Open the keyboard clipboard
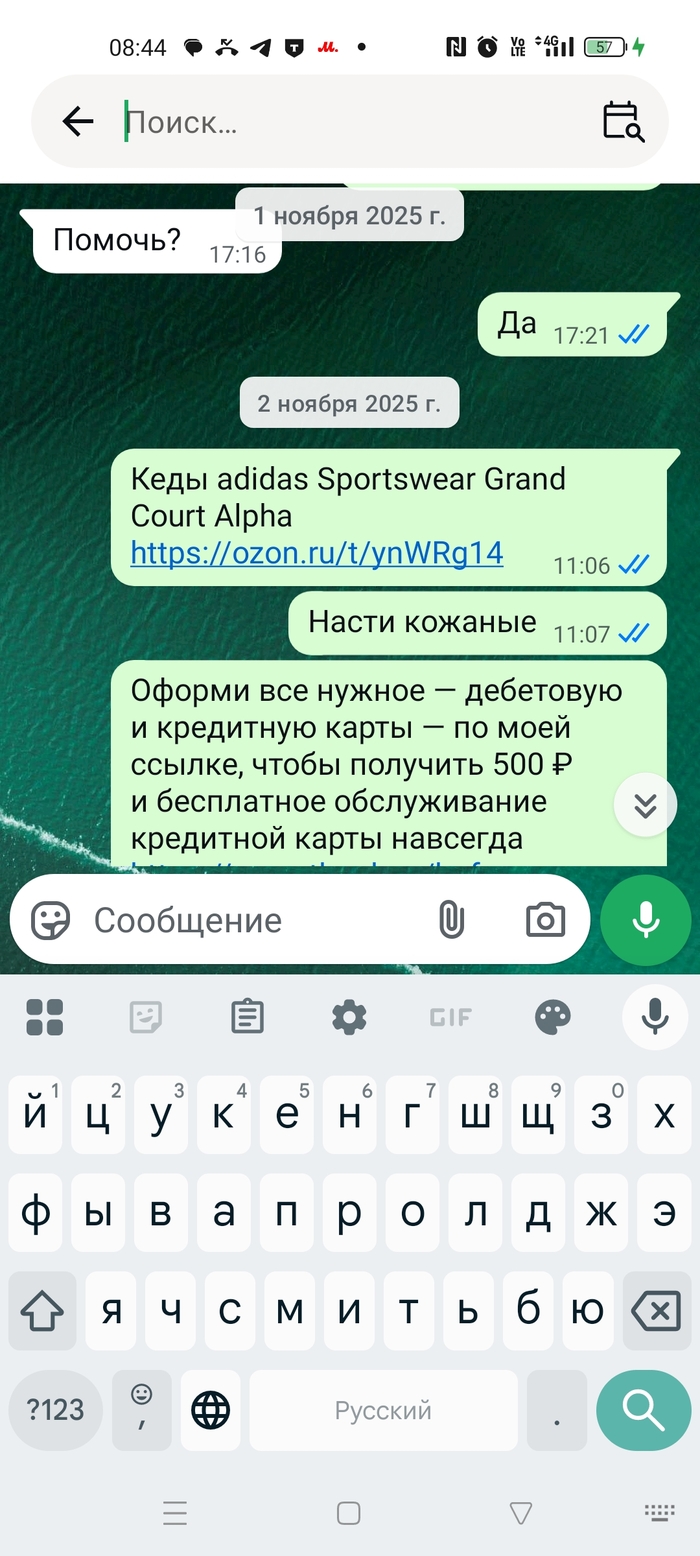 247,1018
